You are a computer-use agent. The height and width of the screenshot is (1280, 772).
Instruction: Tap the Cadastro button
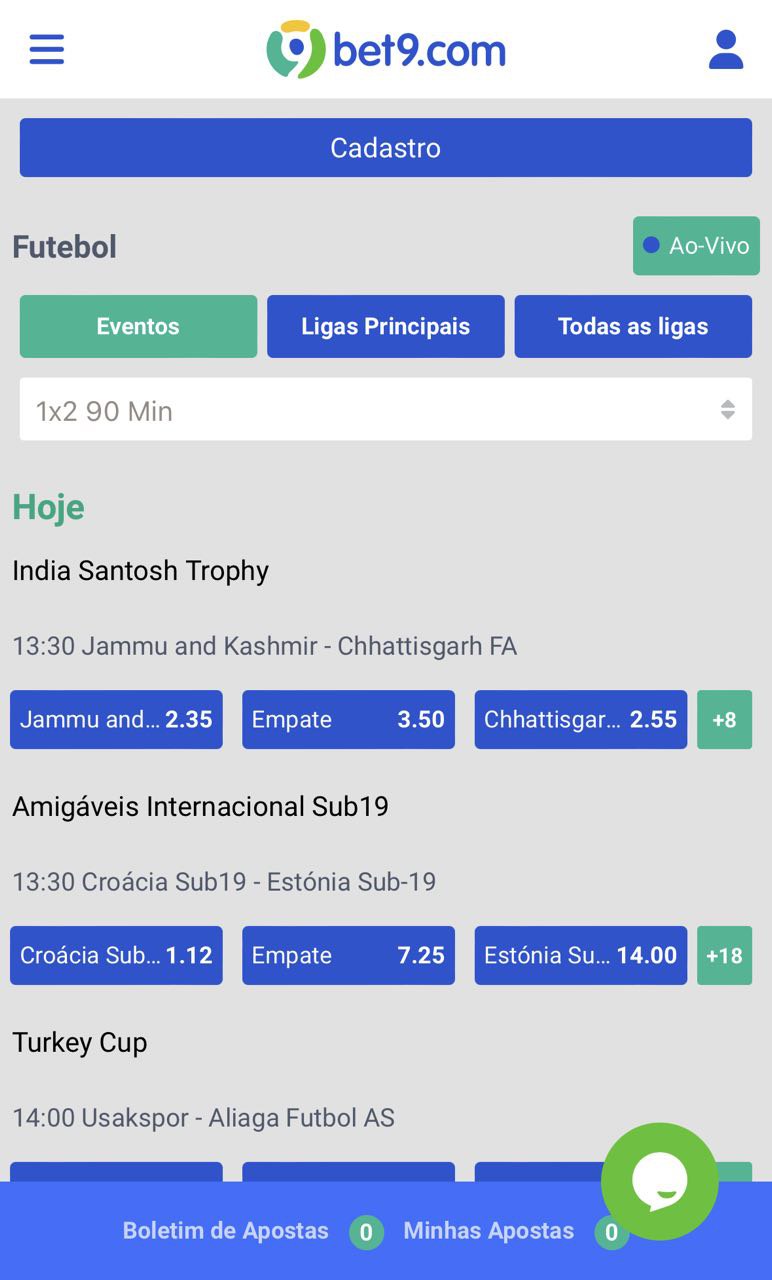click(385, 148)
